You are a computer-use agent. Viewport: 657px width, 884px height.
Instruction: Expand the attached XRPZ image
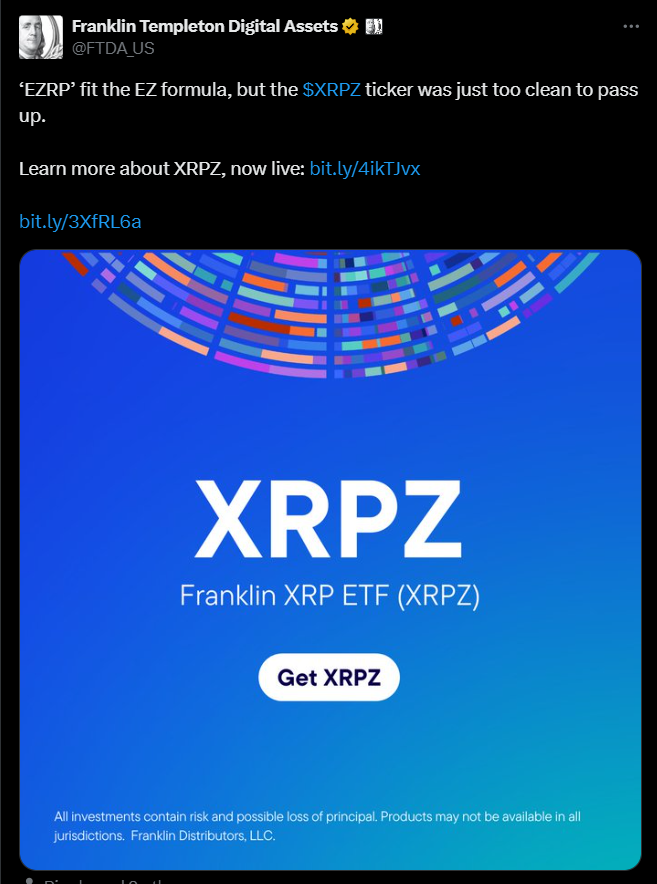point(329,450)
